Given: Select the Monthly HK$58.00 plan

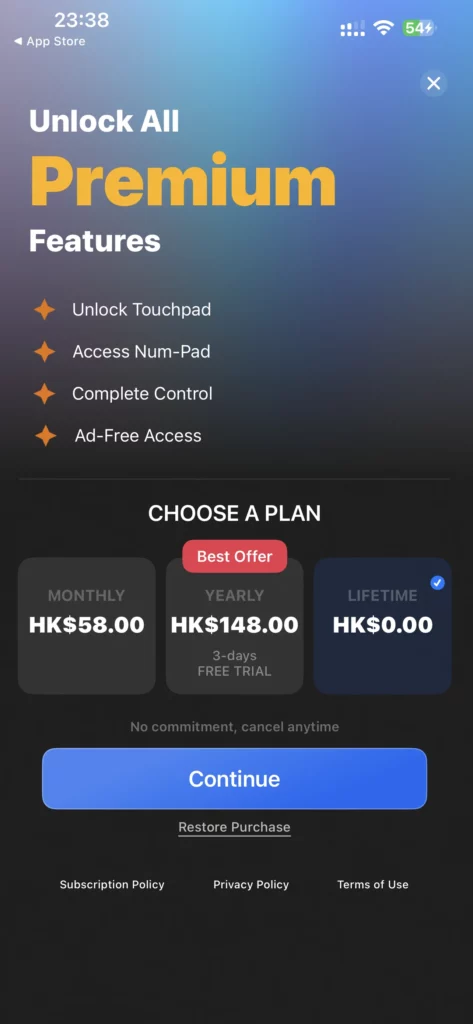Looking at the screenshot, I should tap(87, 626).
